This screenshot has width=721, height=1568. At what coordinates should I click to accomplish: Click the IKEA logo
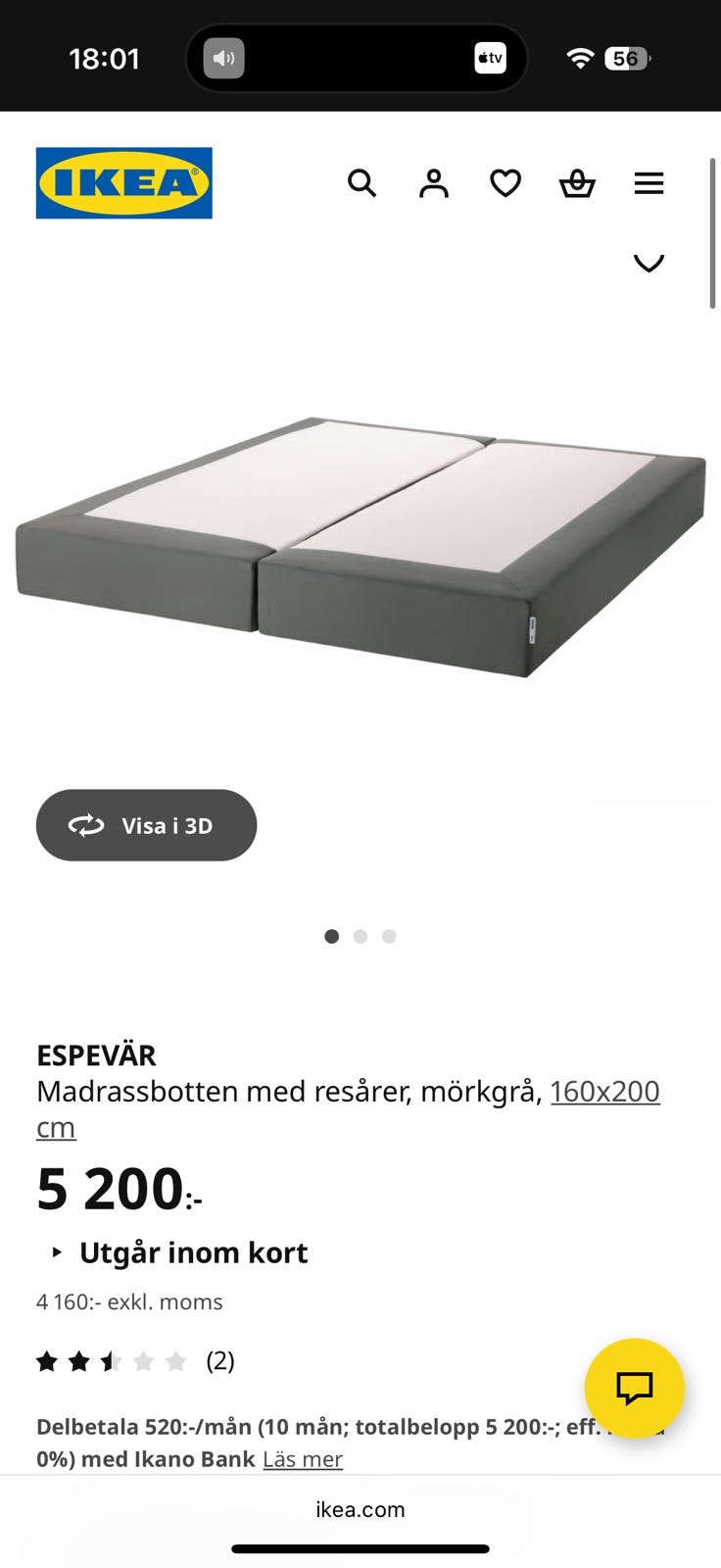(123, 182)
